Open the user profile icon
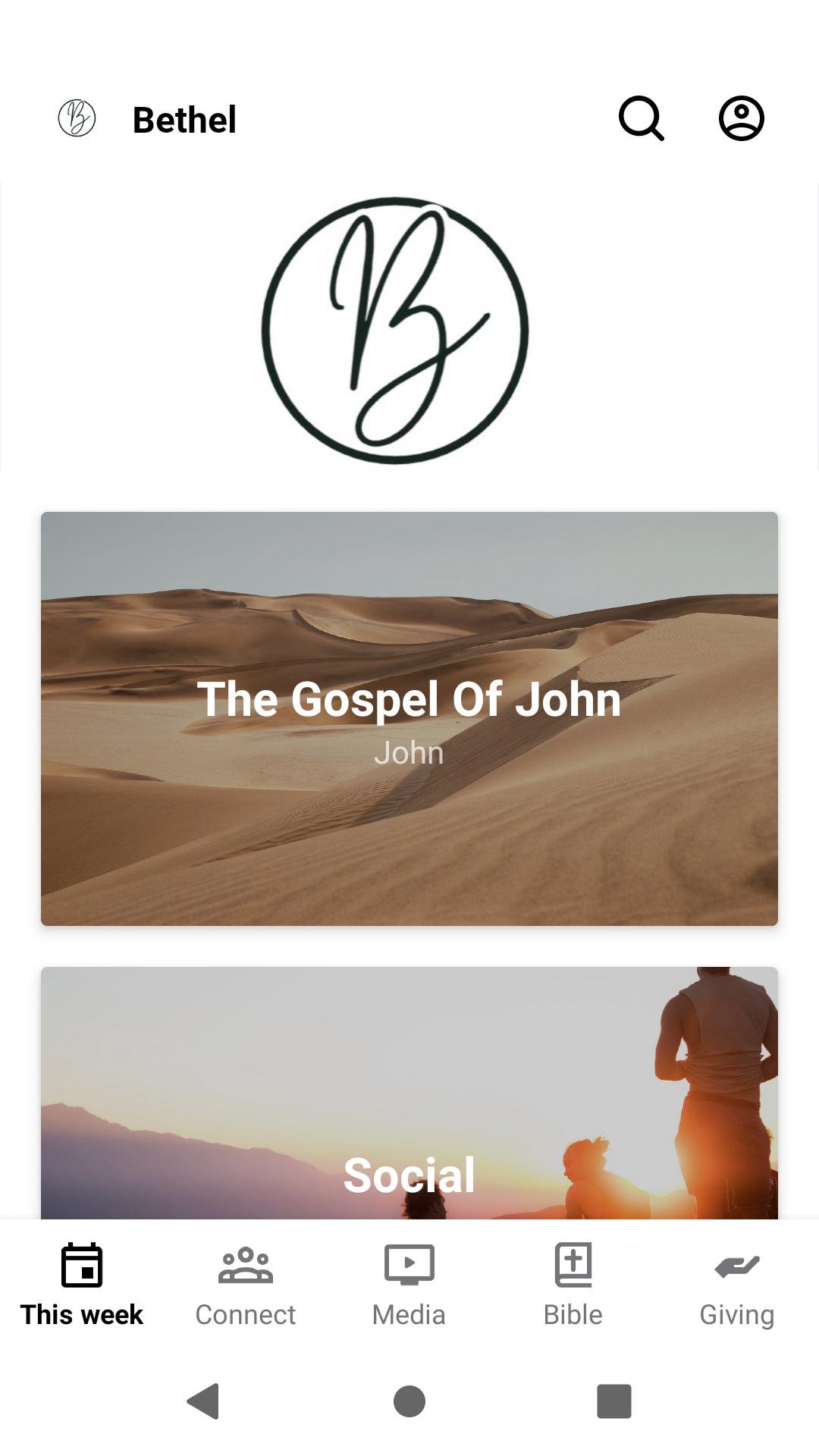This screenshot has height=1456, width=819. [741, 118]
